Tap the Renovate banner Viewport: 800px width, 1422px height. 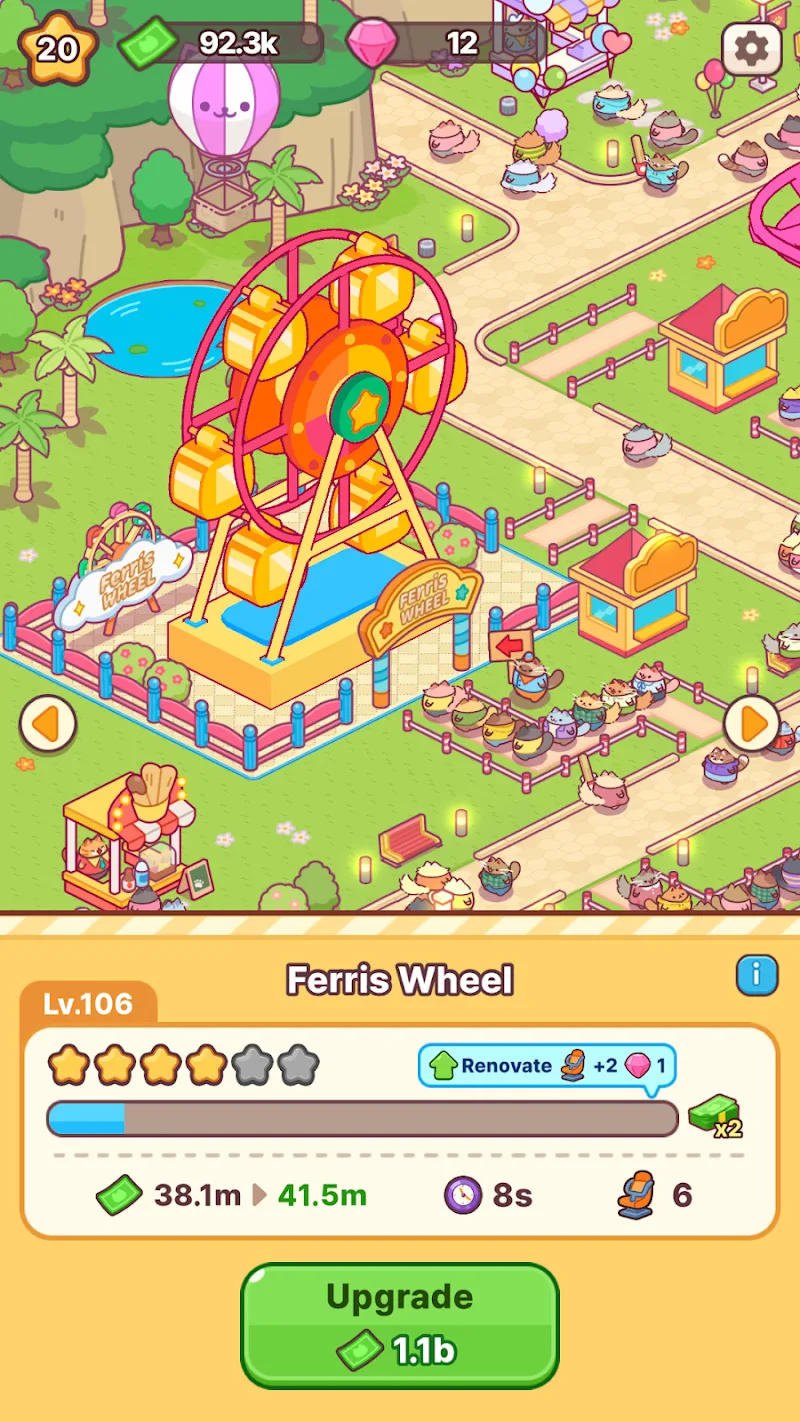click(546, 1066)
